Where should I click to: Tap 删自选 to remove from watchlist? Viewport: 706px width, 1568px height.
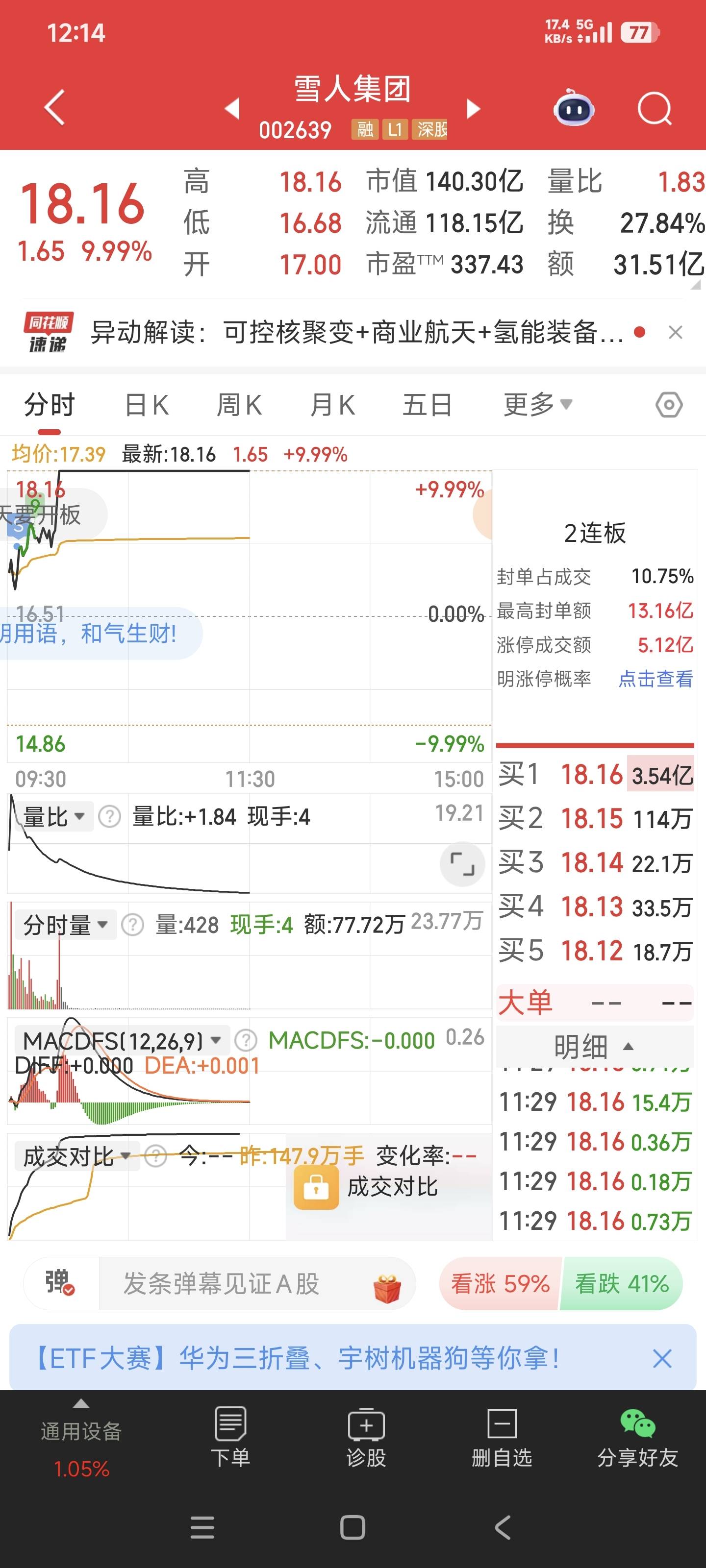pos(502,1437)
